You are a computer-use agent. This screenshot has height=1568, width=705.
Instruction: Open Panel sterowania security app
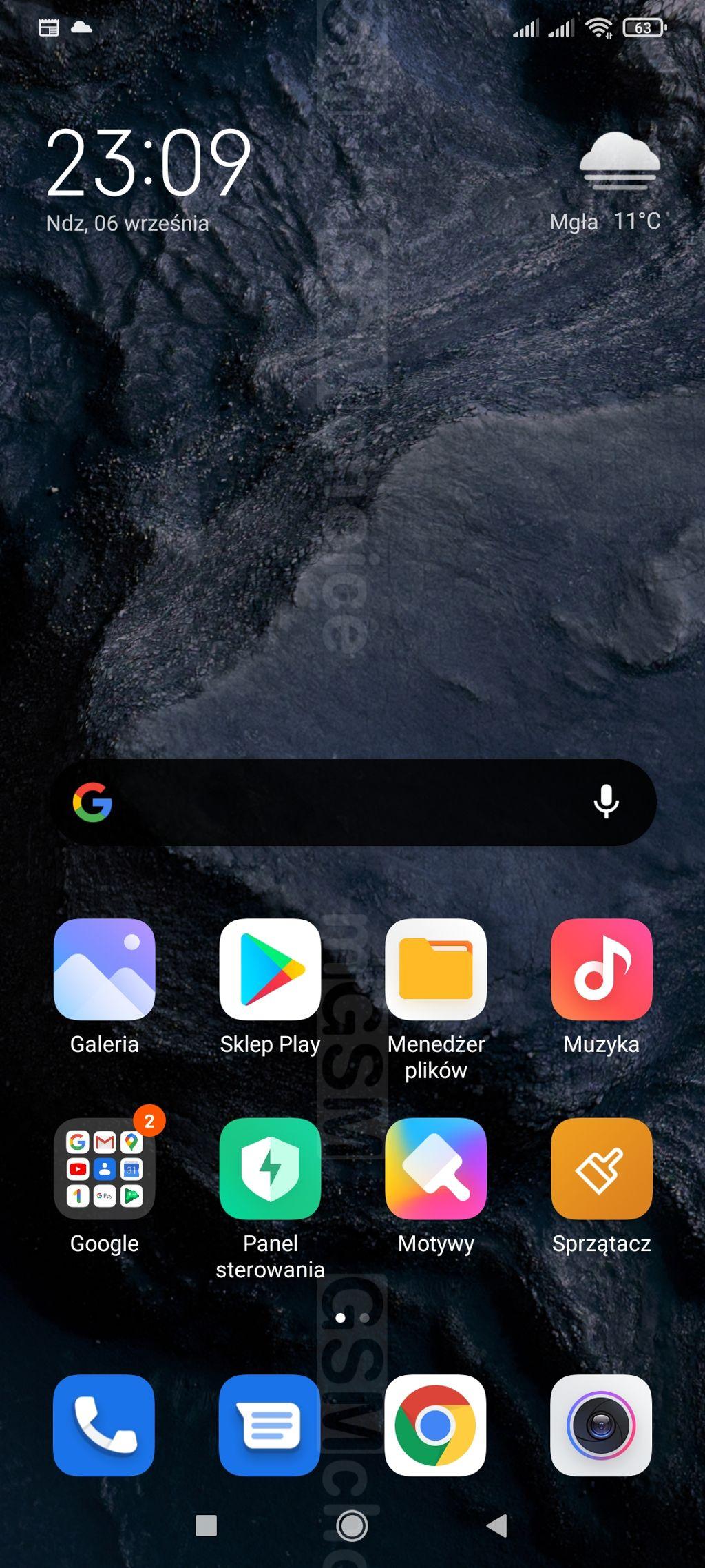[270, 1168]
